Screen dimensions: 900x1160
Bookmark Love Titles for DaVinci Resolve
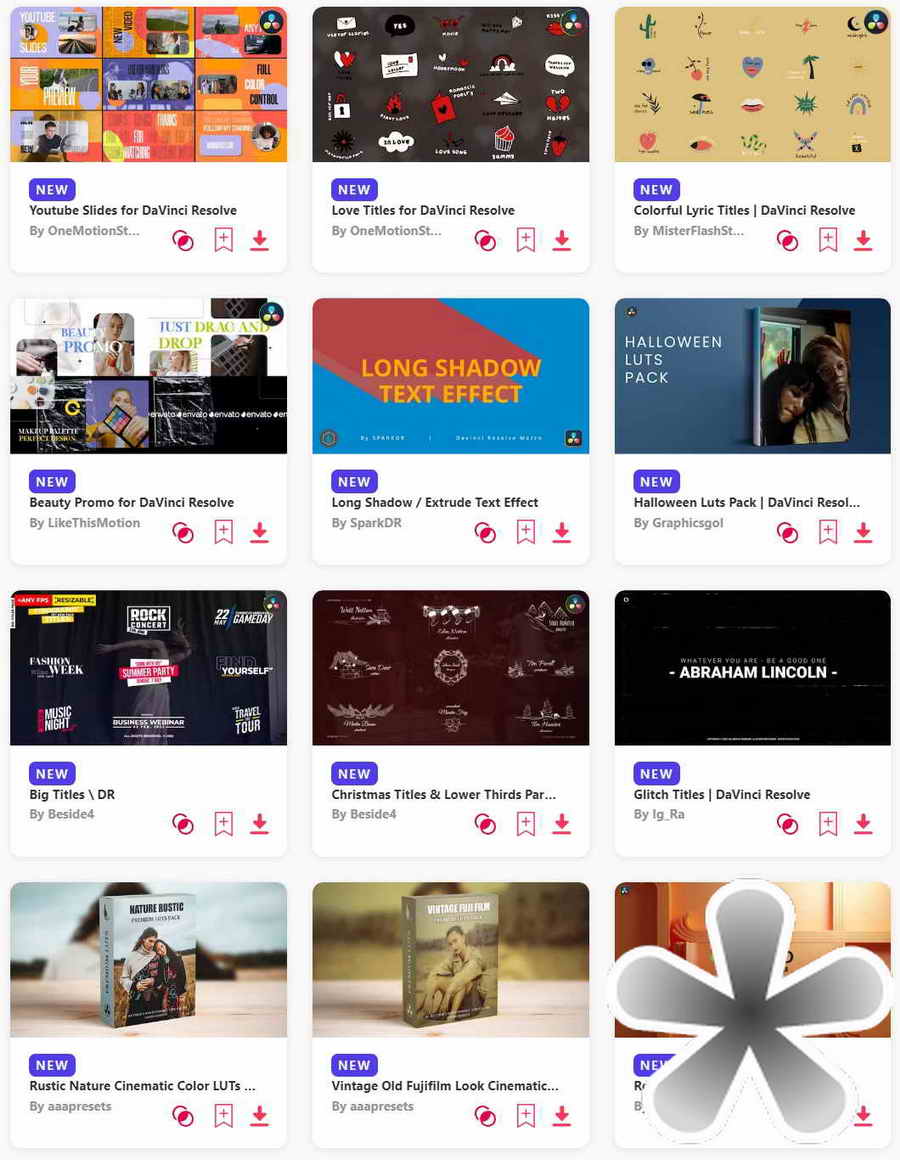tap(525, 240)
